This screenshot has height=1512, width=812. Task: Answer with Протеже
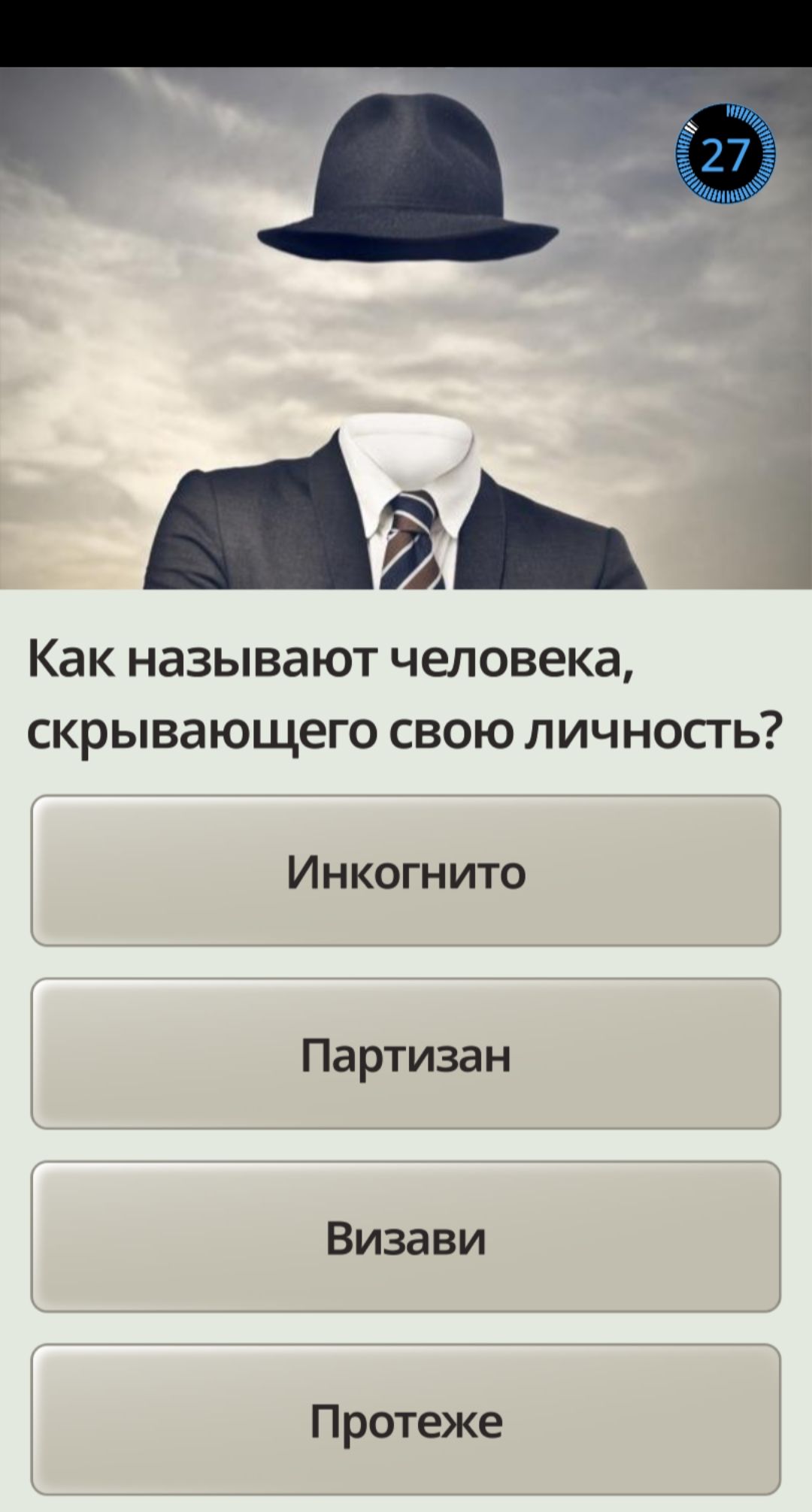click(406, 1420)
